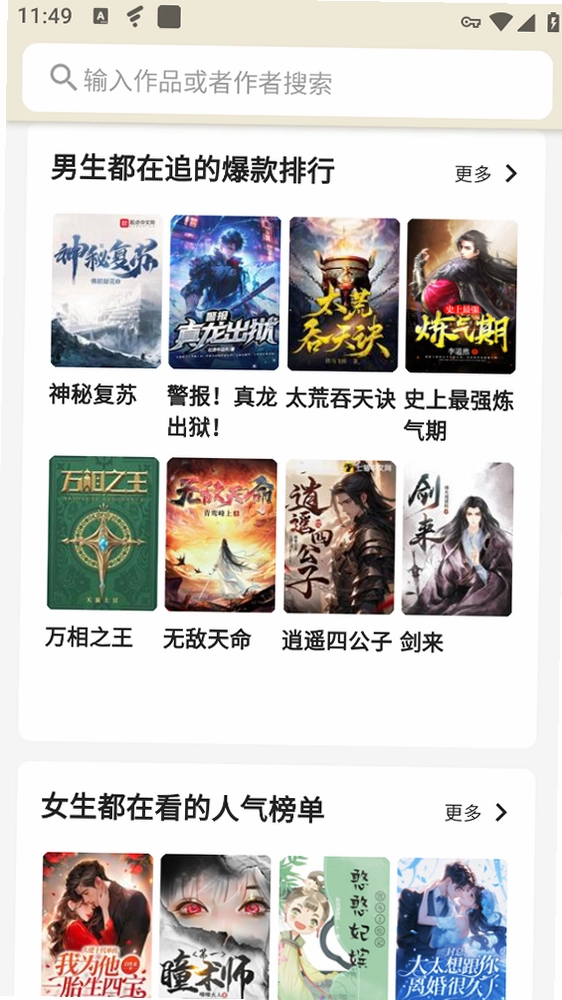Open the novel 无敌天命
This screenshot has width=562, height=1000.
point(221,535)
